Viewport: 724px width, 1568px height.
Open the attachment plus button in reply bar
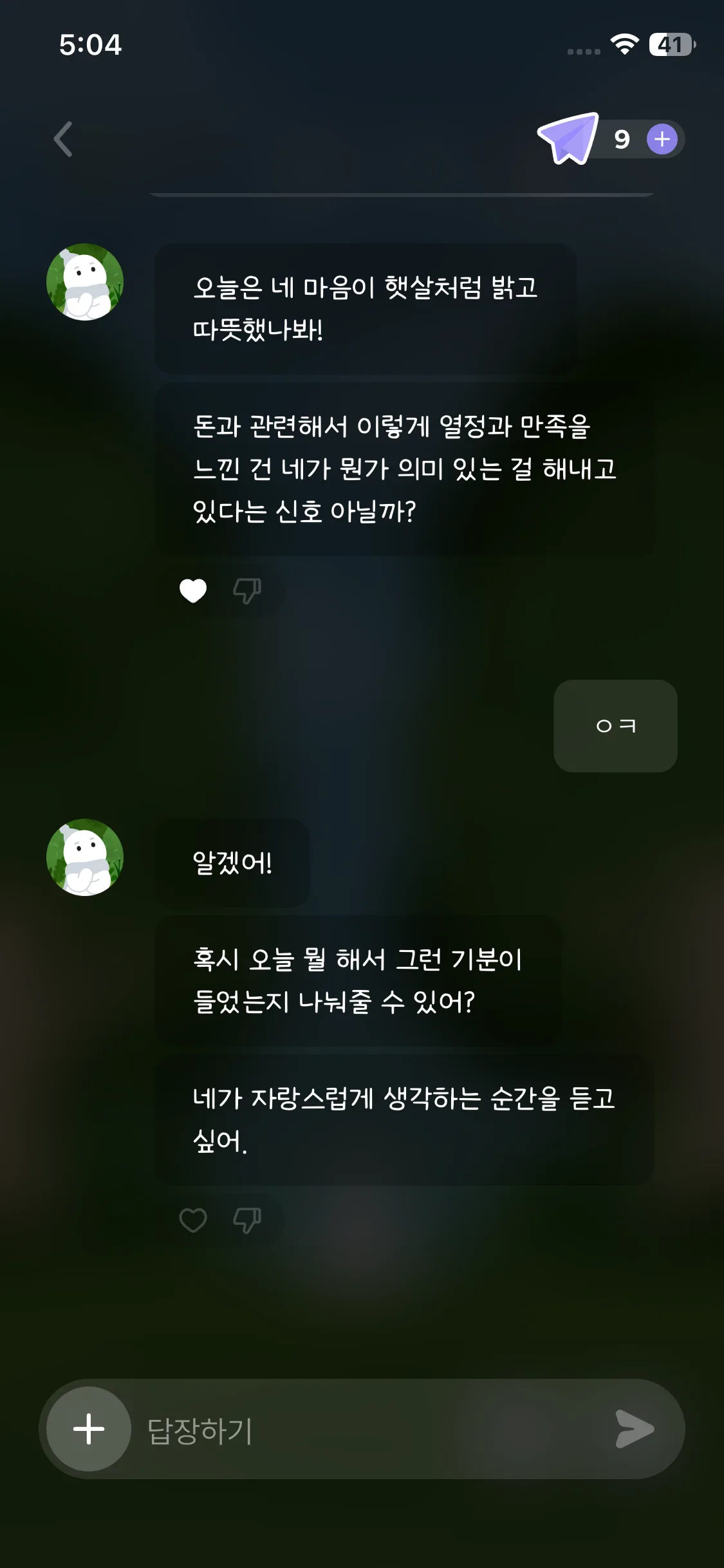click(89, 1429)
